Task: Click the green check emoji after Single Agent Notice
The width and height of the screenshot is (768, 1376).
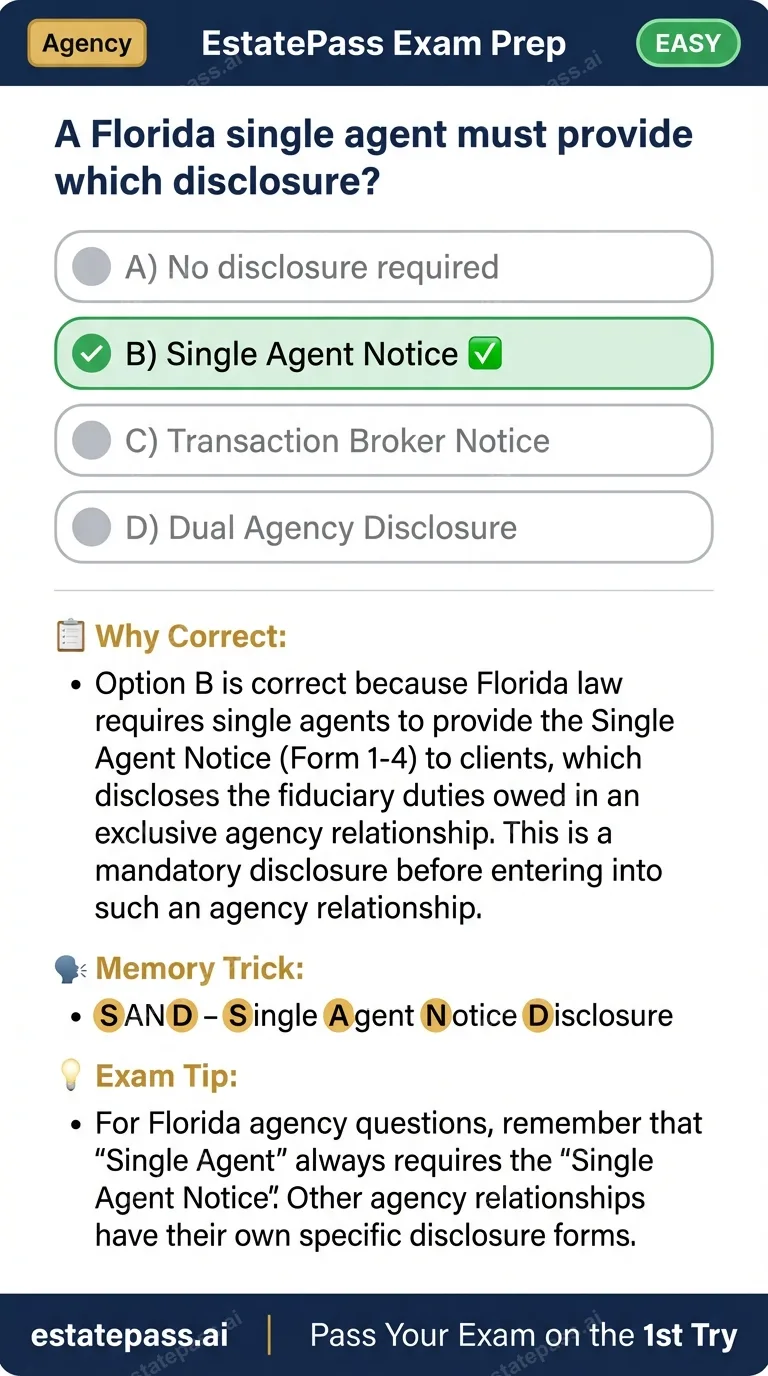Action: 485,352
